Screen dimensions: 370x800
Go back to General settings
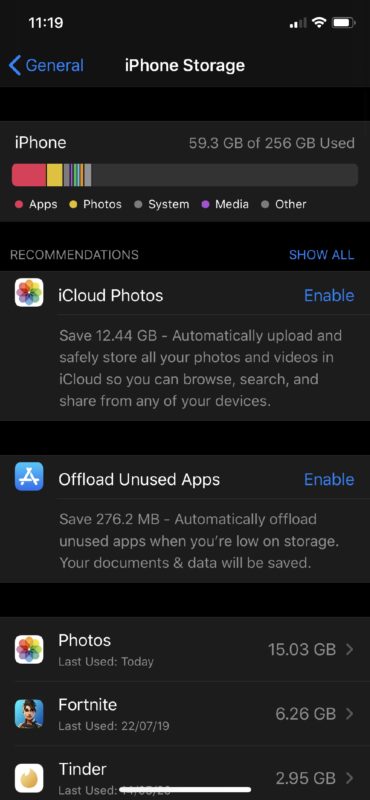[46, 65]
